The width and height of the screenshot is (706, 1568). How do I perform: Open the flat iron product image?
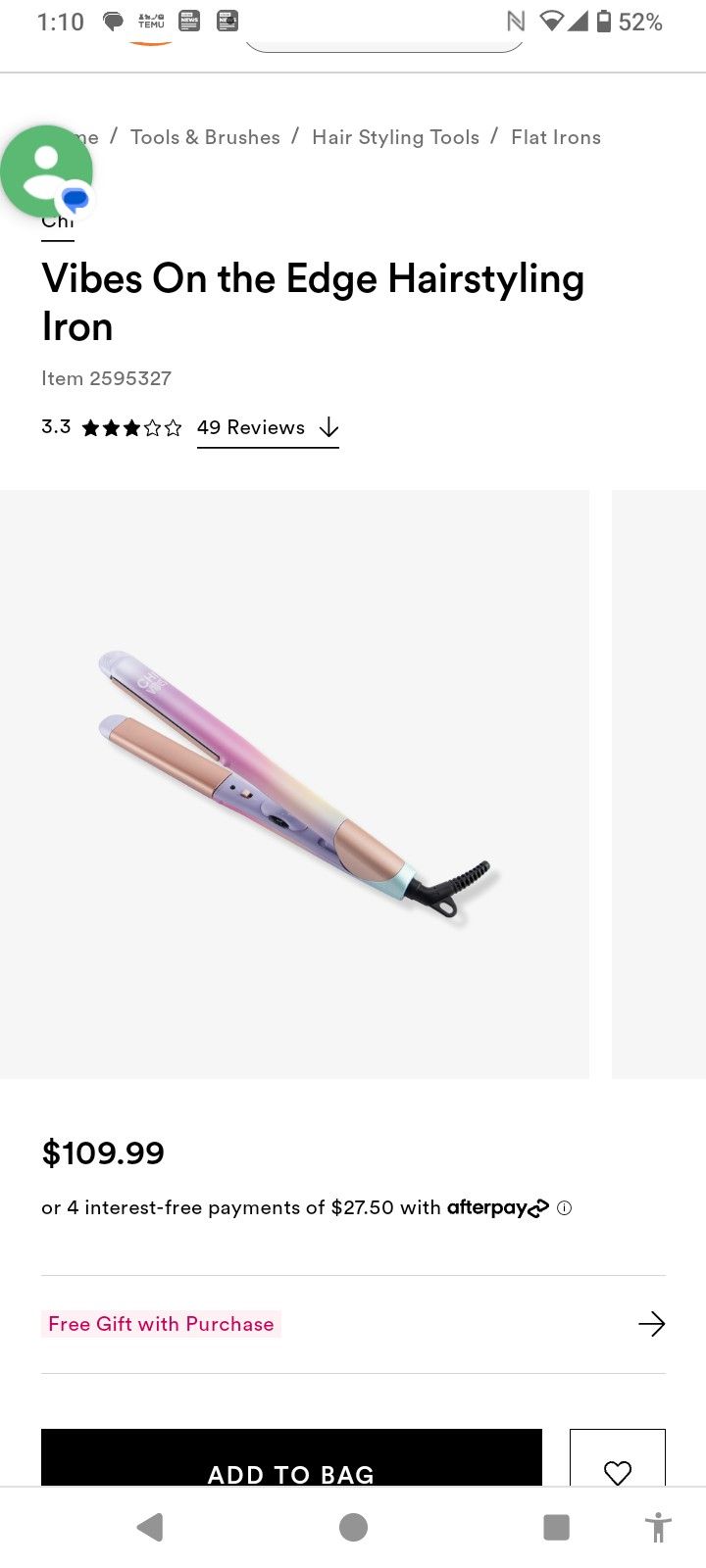pyautogui.click(x=294, y=784)
